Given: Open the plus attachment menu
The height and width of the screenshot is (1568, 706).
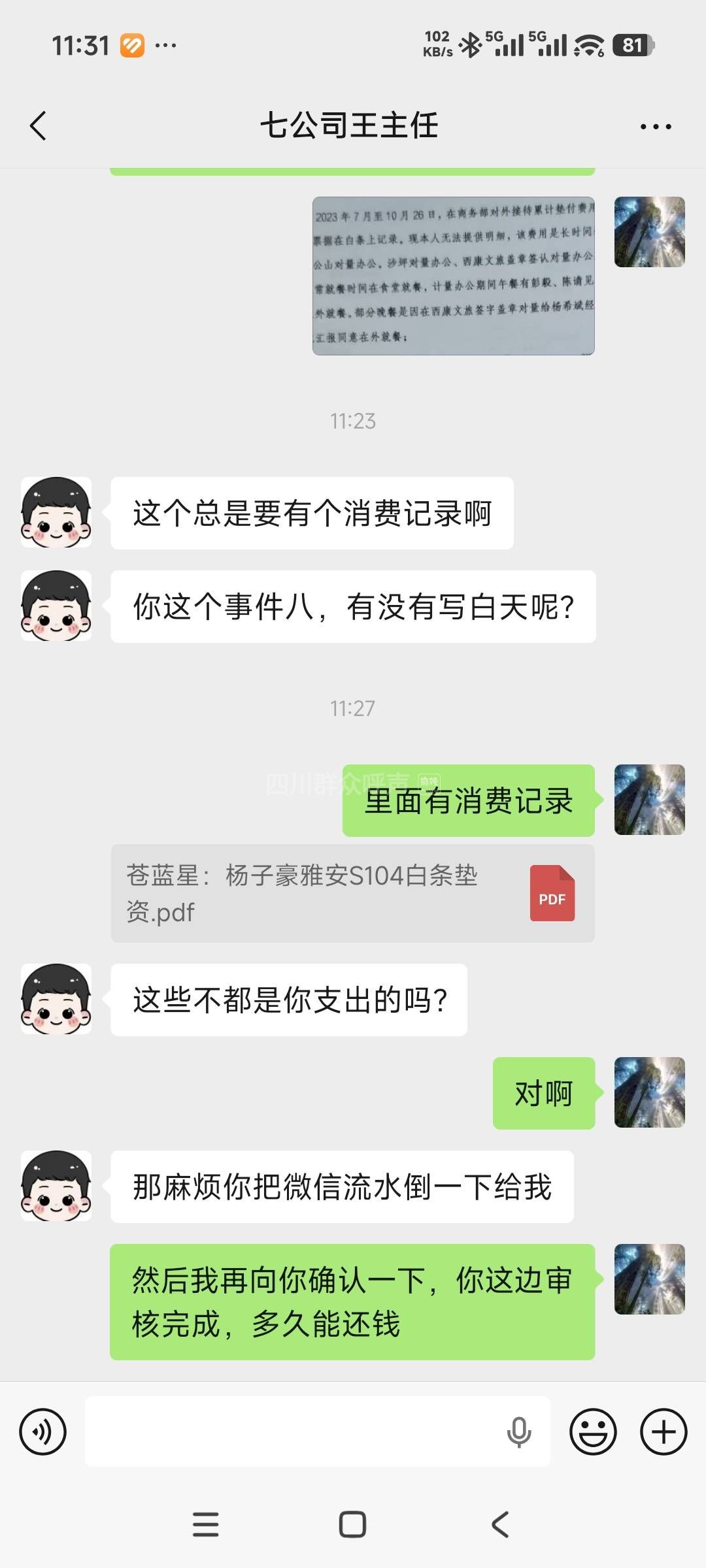Looking at the screenshot, I should 664,1432.
